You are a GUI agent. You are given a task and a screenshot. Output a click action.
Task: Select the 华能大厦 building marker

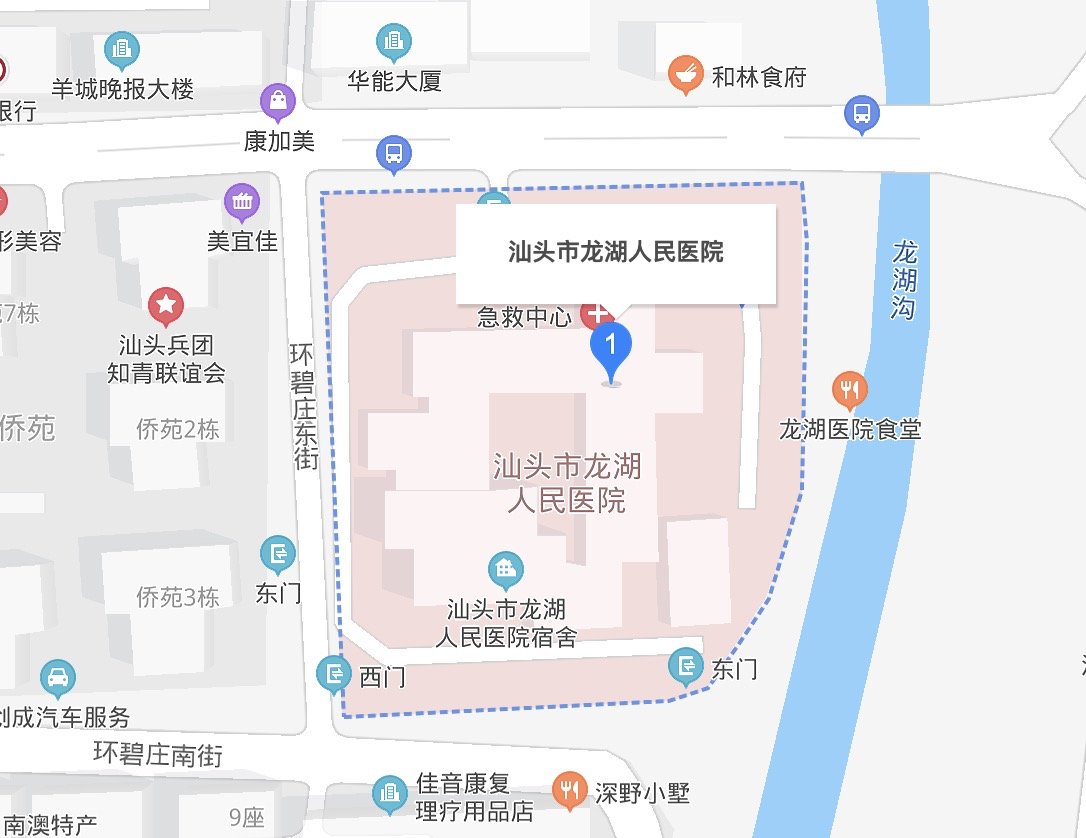point(392,41)
